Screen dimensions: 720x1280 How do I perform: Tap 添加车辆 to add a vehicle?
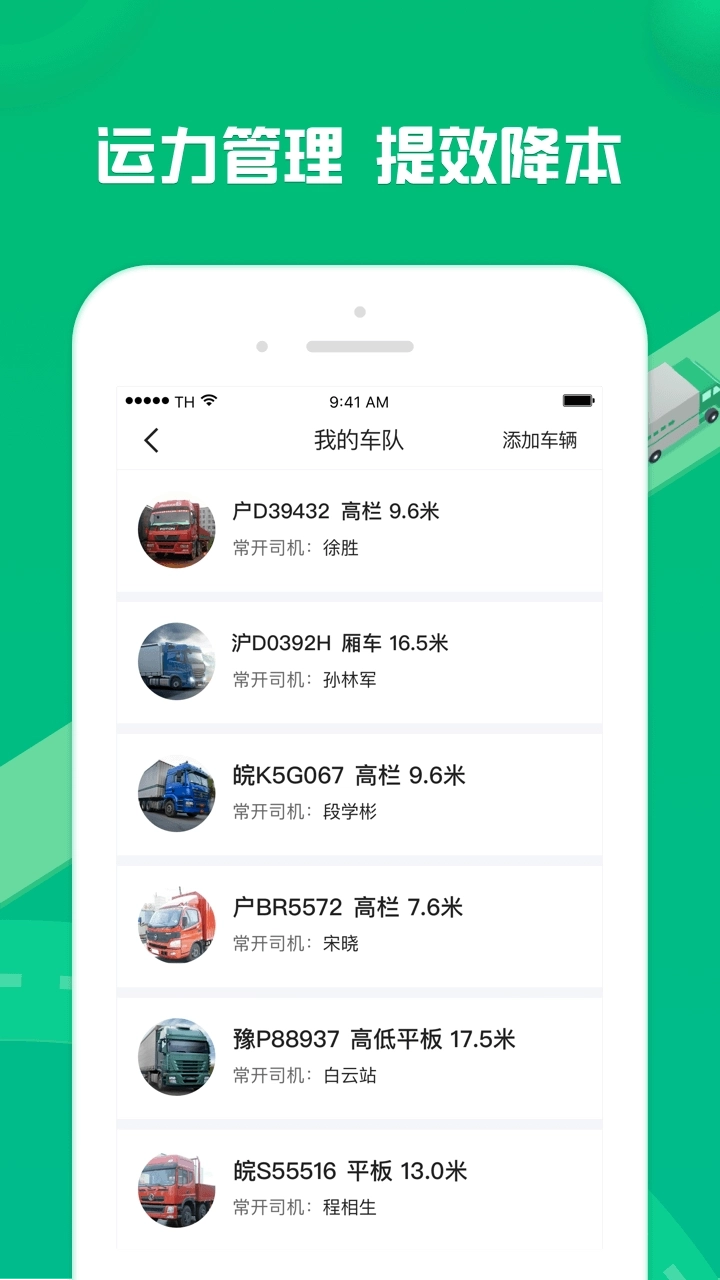pyautogui.click(x=541, y=439)
